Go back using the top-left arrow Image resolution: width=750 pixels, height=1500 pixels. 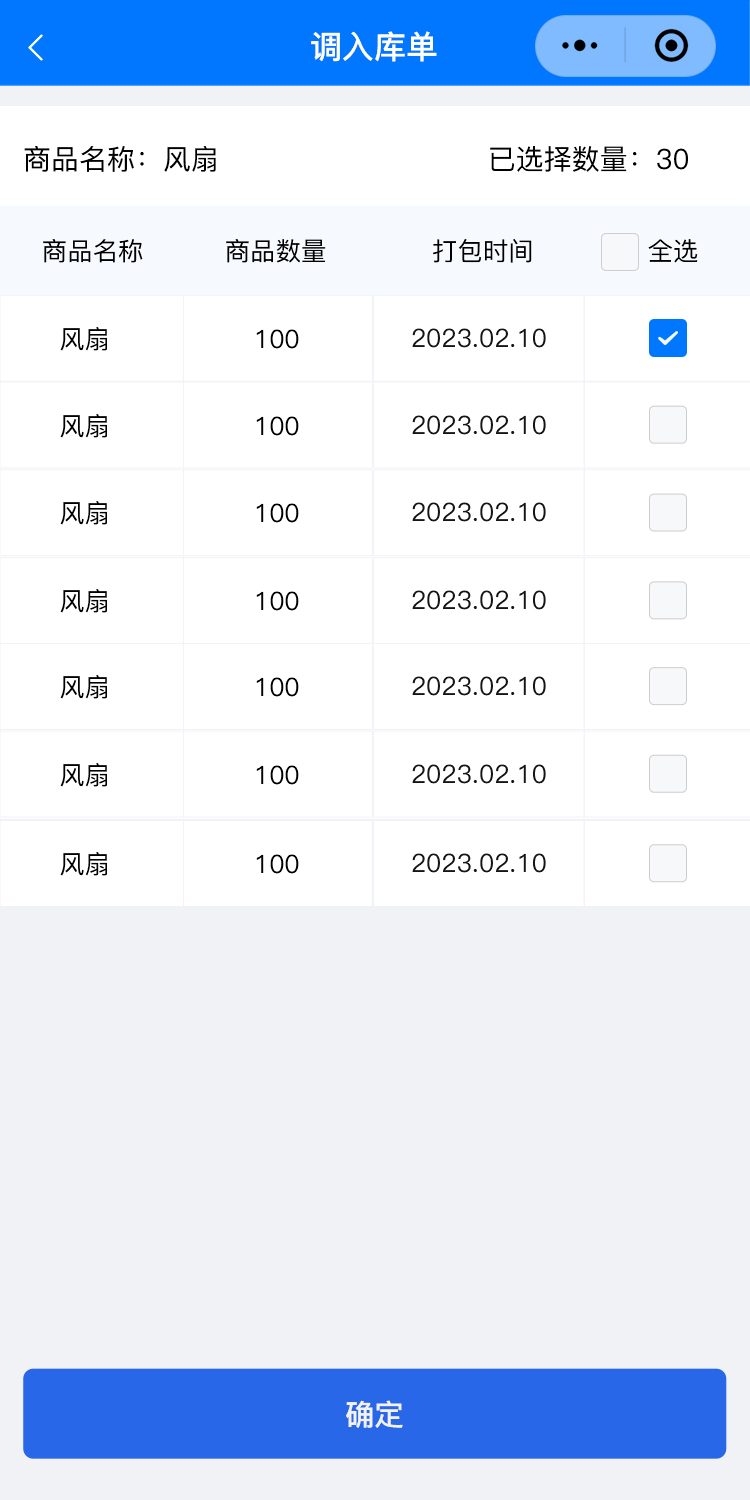click(x=36, y=47)
